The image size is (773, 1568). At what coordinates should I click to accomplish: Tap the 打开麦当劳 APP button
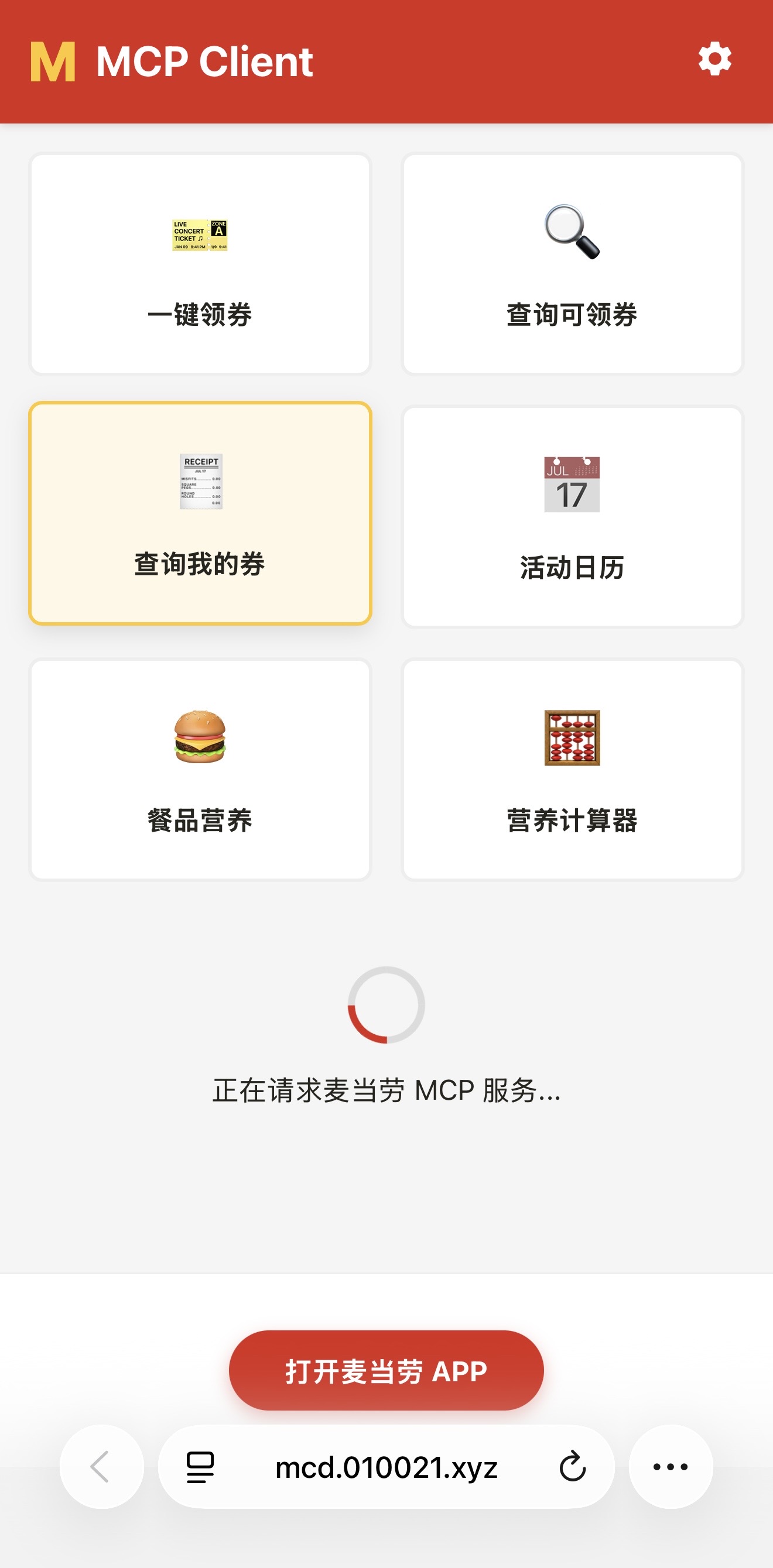click(386, 1370)
